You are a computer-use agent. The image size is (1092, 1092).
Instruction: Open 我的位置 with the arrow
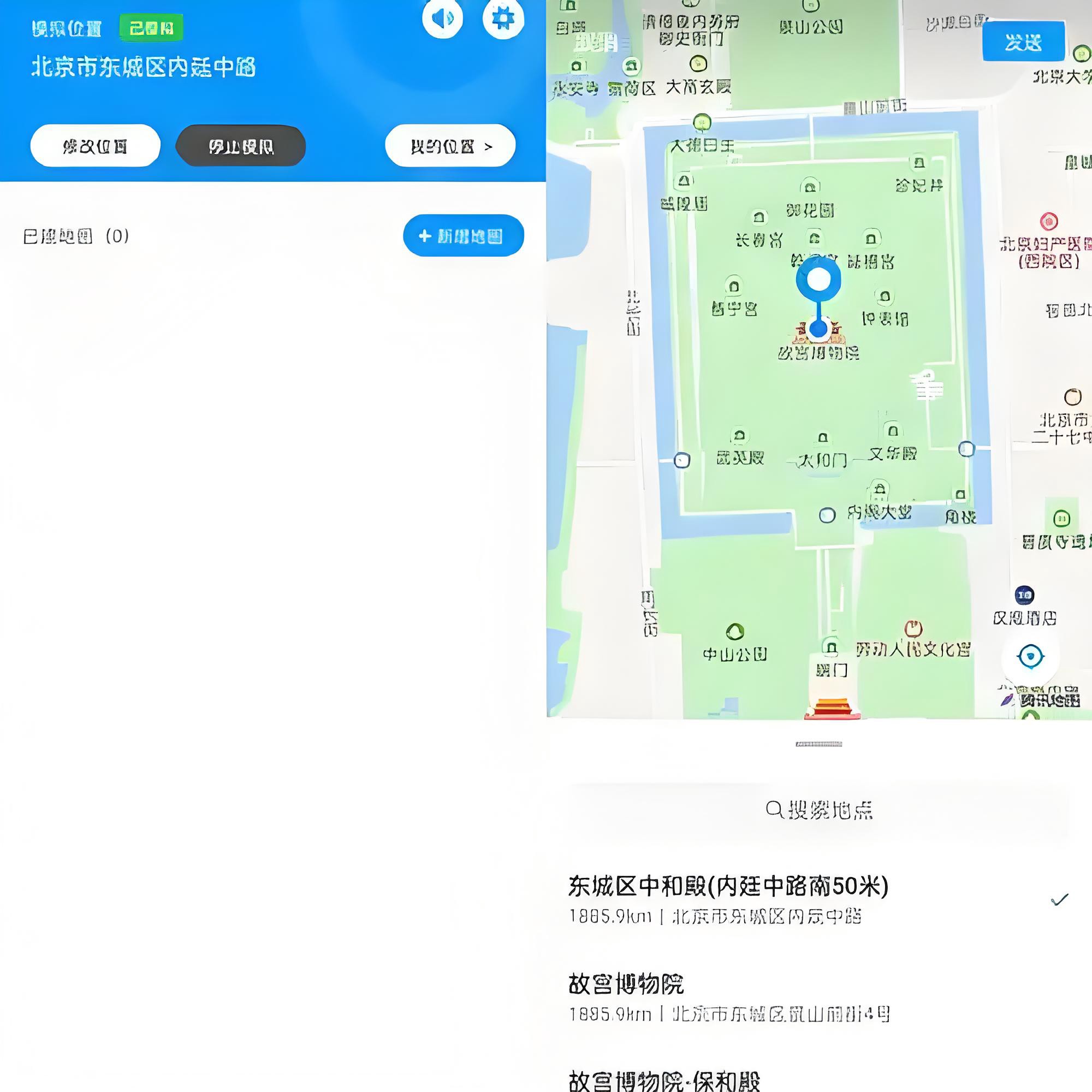pos(450,146)
